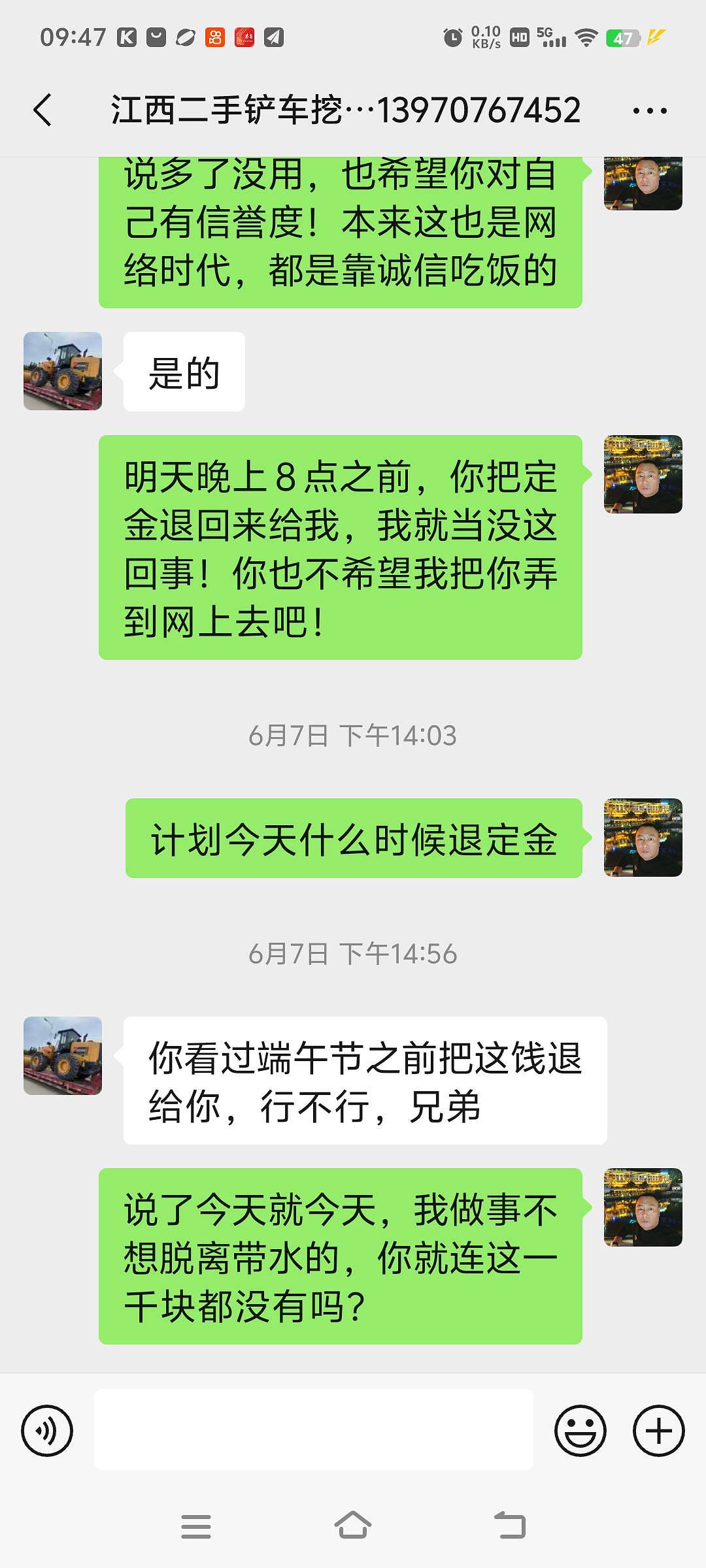Open sender avatar beside 计划今天什么时候退定金

click(x=643, y=838)
